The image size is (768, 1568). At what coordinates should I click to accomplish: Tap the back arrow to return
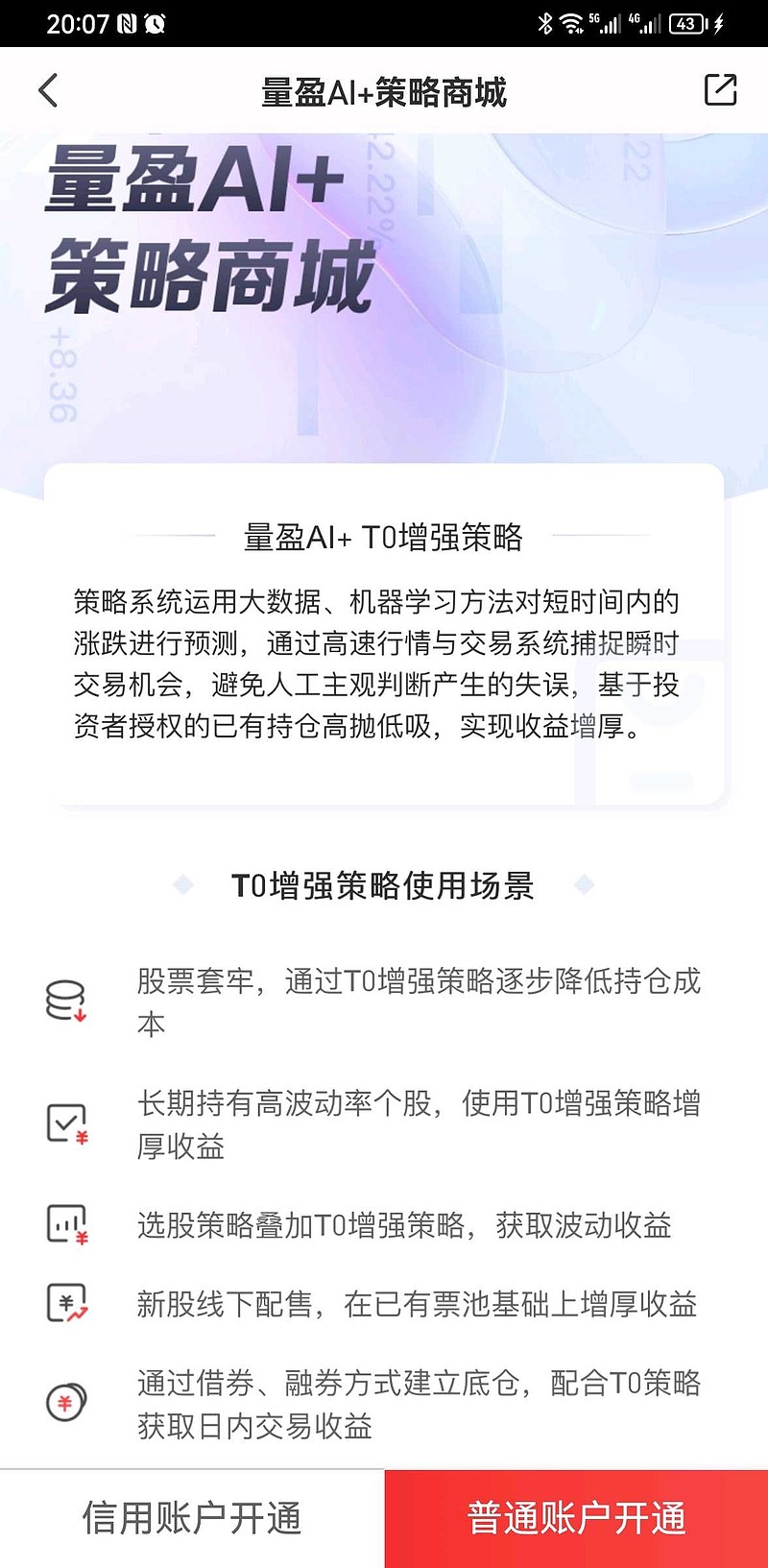click(48, 90)
